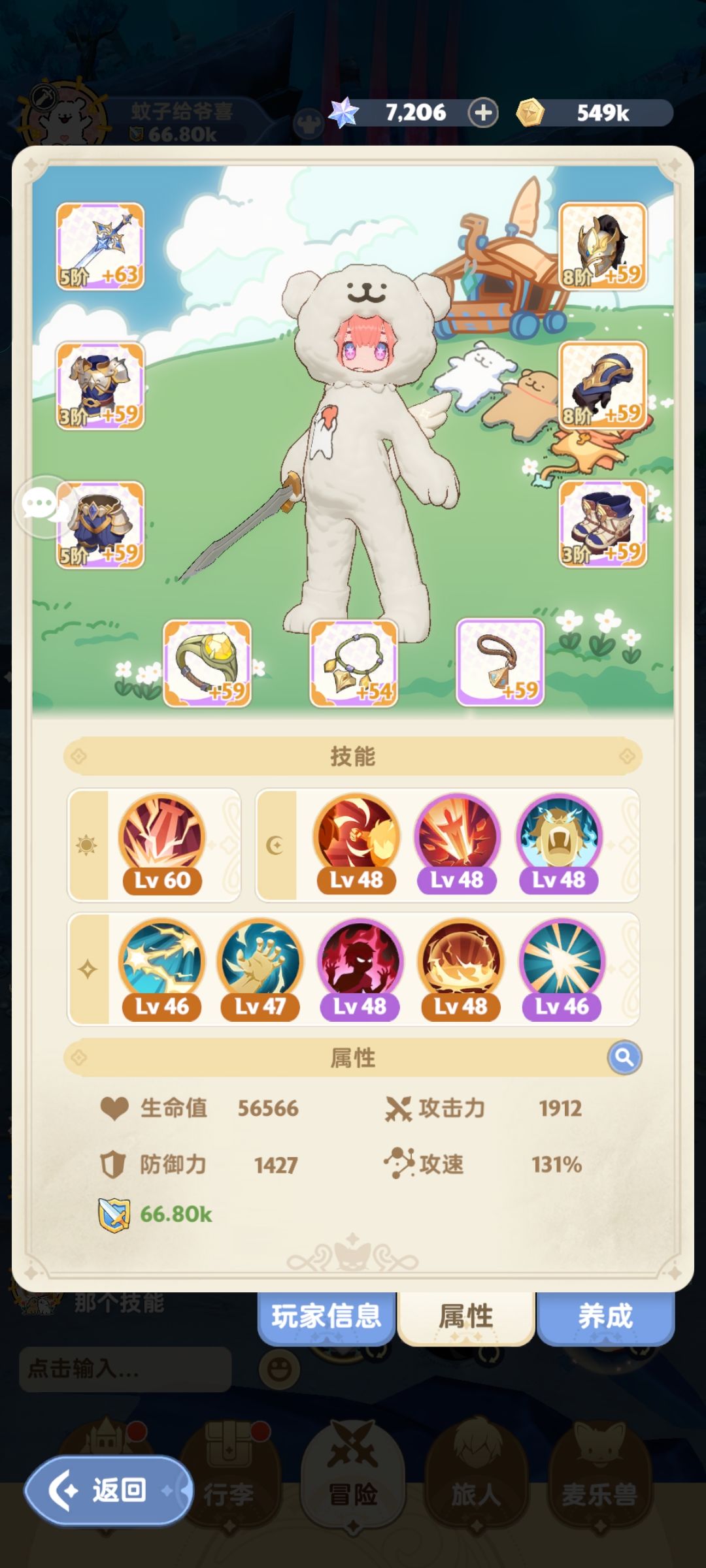
Task: Open the sword weapon slot +63
Action: coord(100,246)
